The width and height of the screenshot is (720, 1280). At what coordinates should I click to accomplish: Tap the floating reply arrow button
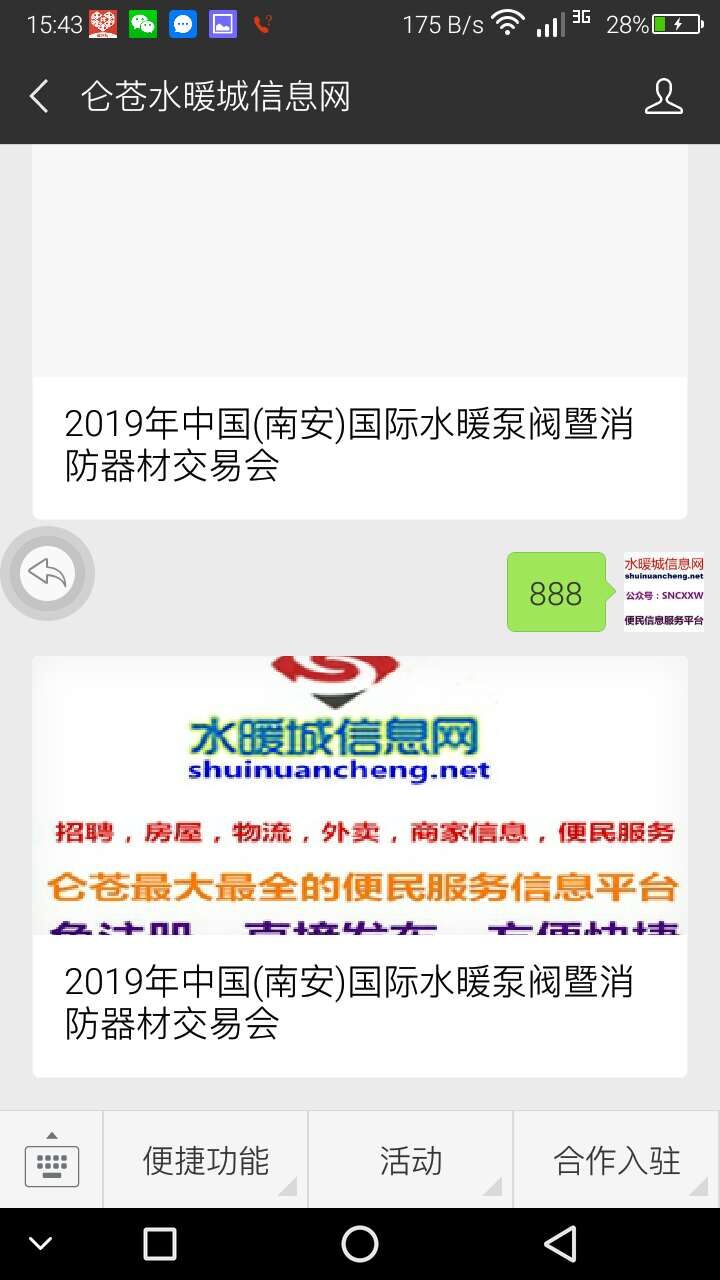[47, 574]
